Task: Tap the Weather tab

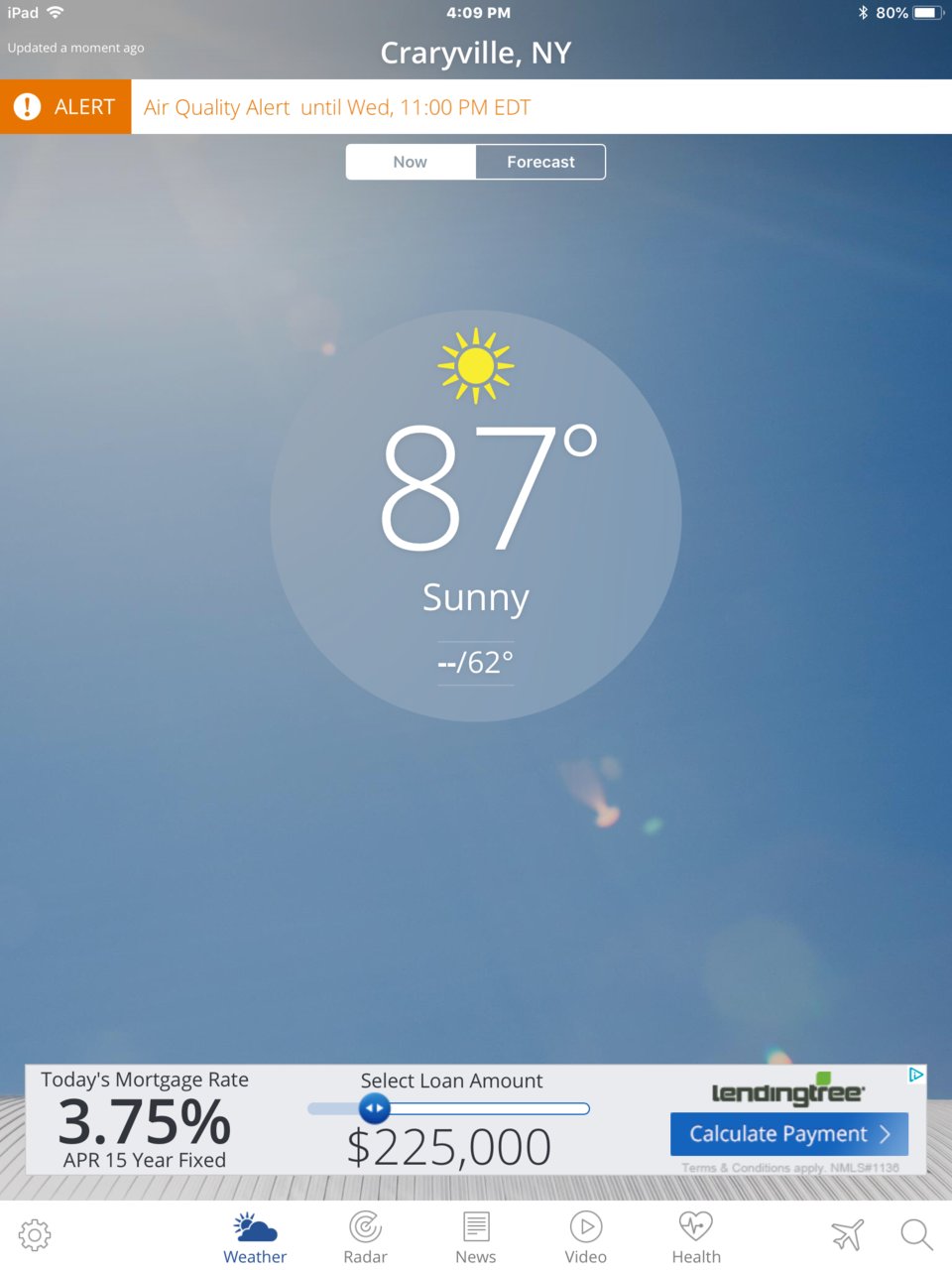Action: click(x=255, y=1237)
